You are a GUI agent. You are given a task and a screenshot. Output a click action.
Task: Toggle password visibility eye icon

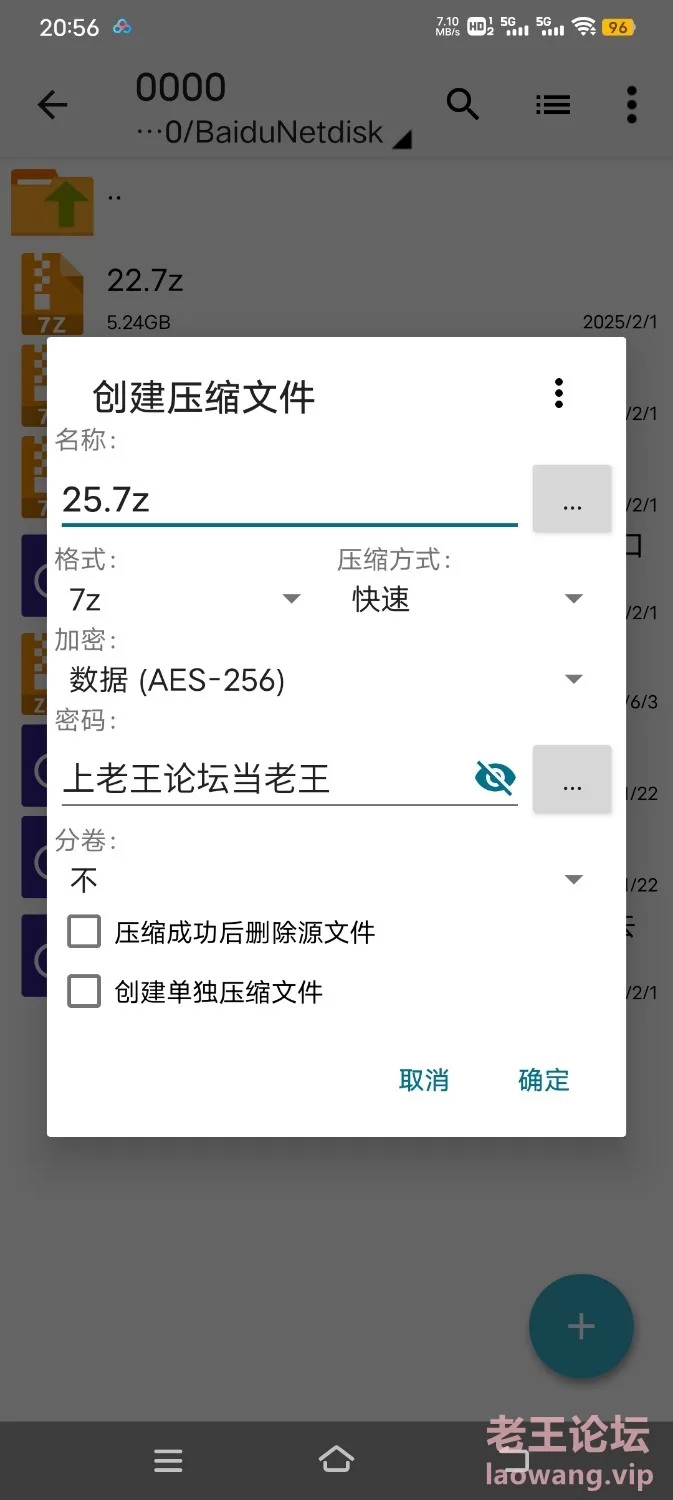tap(495, 777)
